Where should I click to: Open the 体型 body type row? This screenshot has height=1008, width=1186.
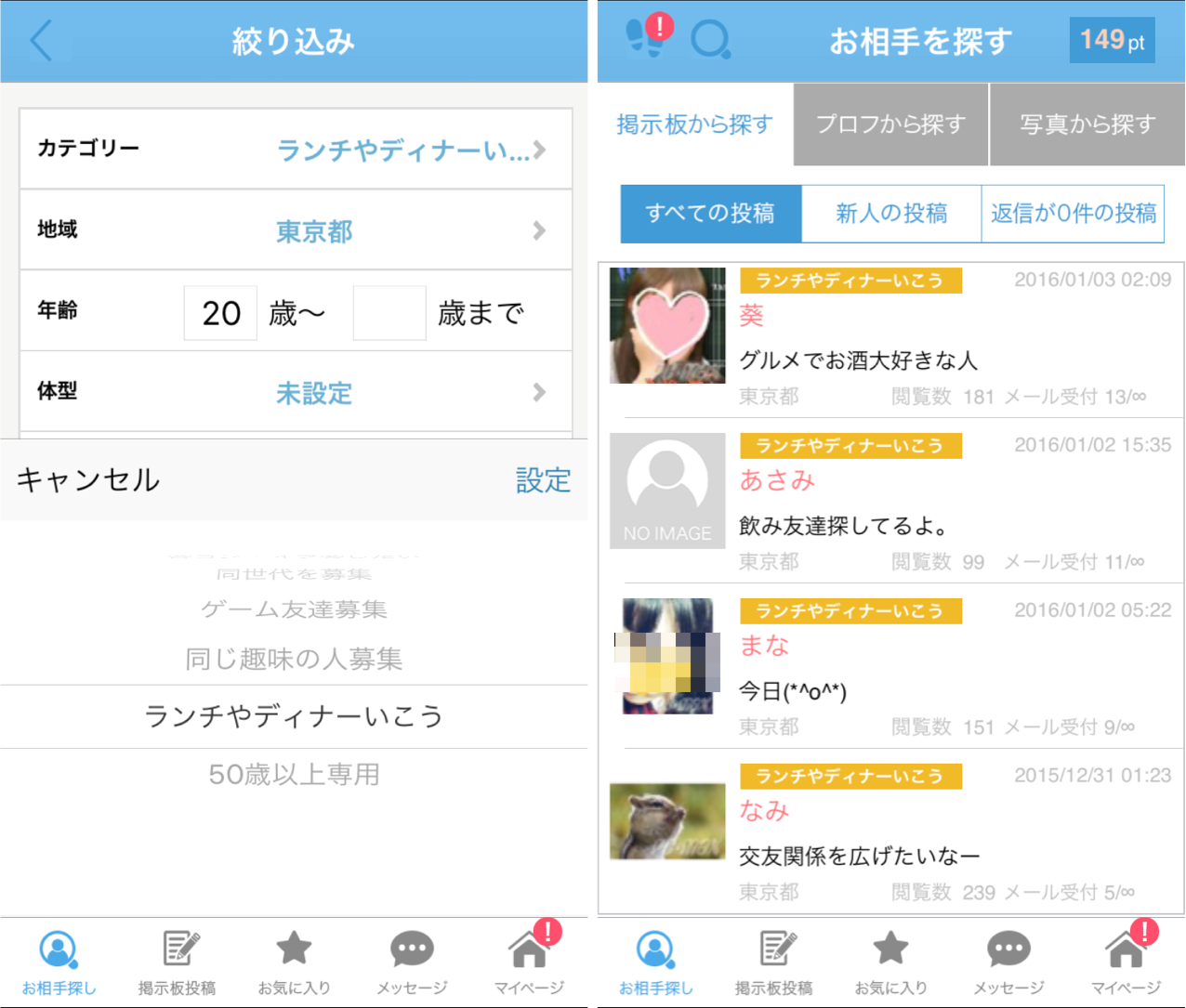pyautogui.click(x=296, y=392)
